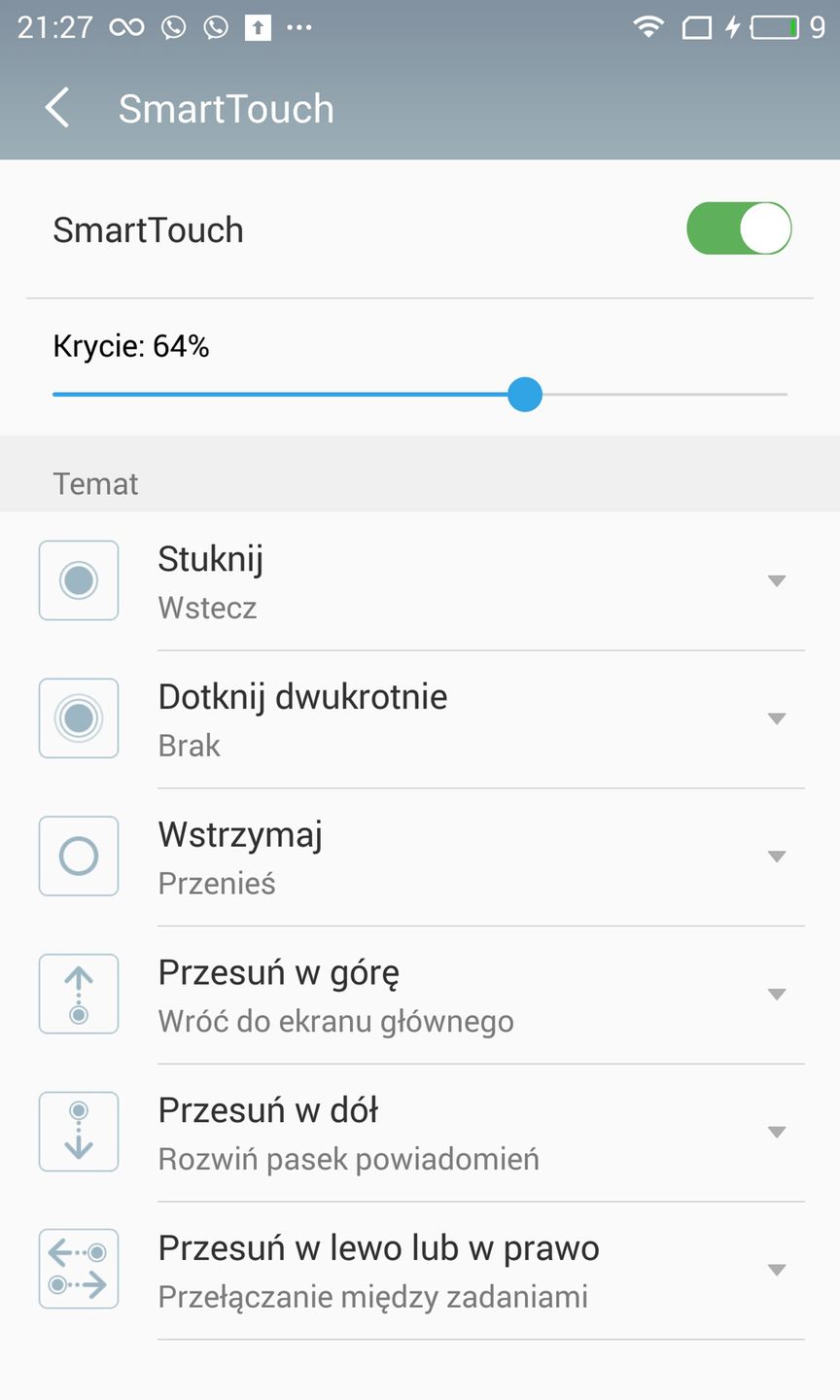
Task: Click the left-right swipe gesture icon
Action: [78, 1269]
